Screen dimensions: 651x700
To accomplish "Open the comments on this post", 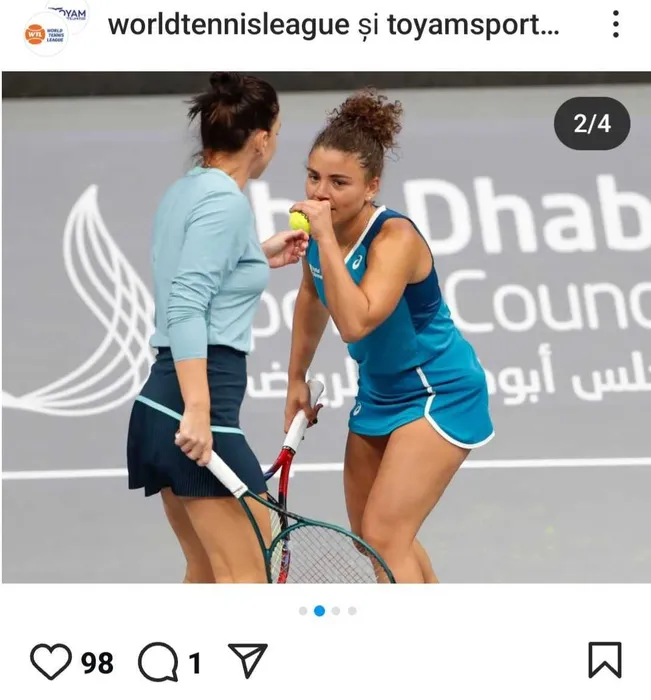I will pyautogui.click(x=157, y=662).
